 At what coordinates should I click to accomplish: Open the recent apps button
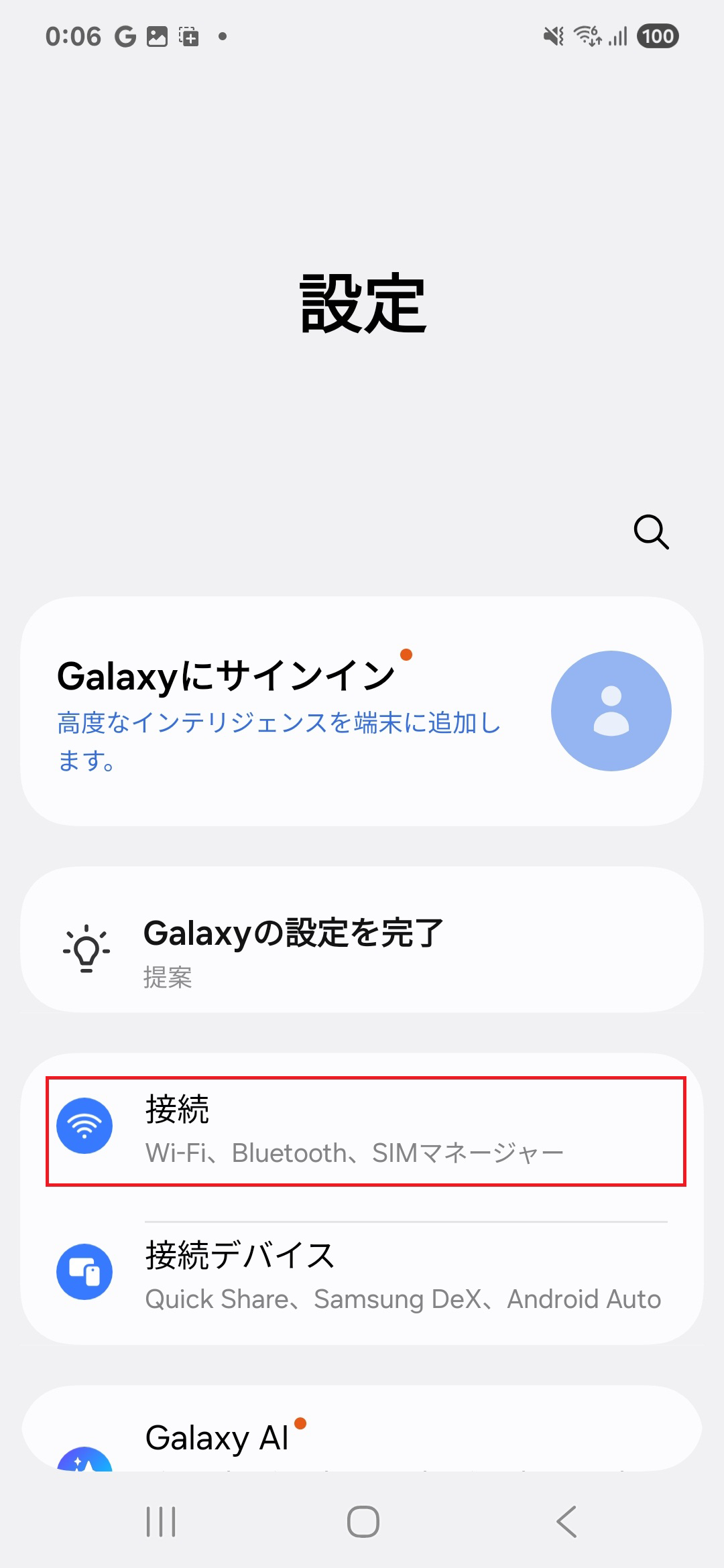[x=161, y=1522]
